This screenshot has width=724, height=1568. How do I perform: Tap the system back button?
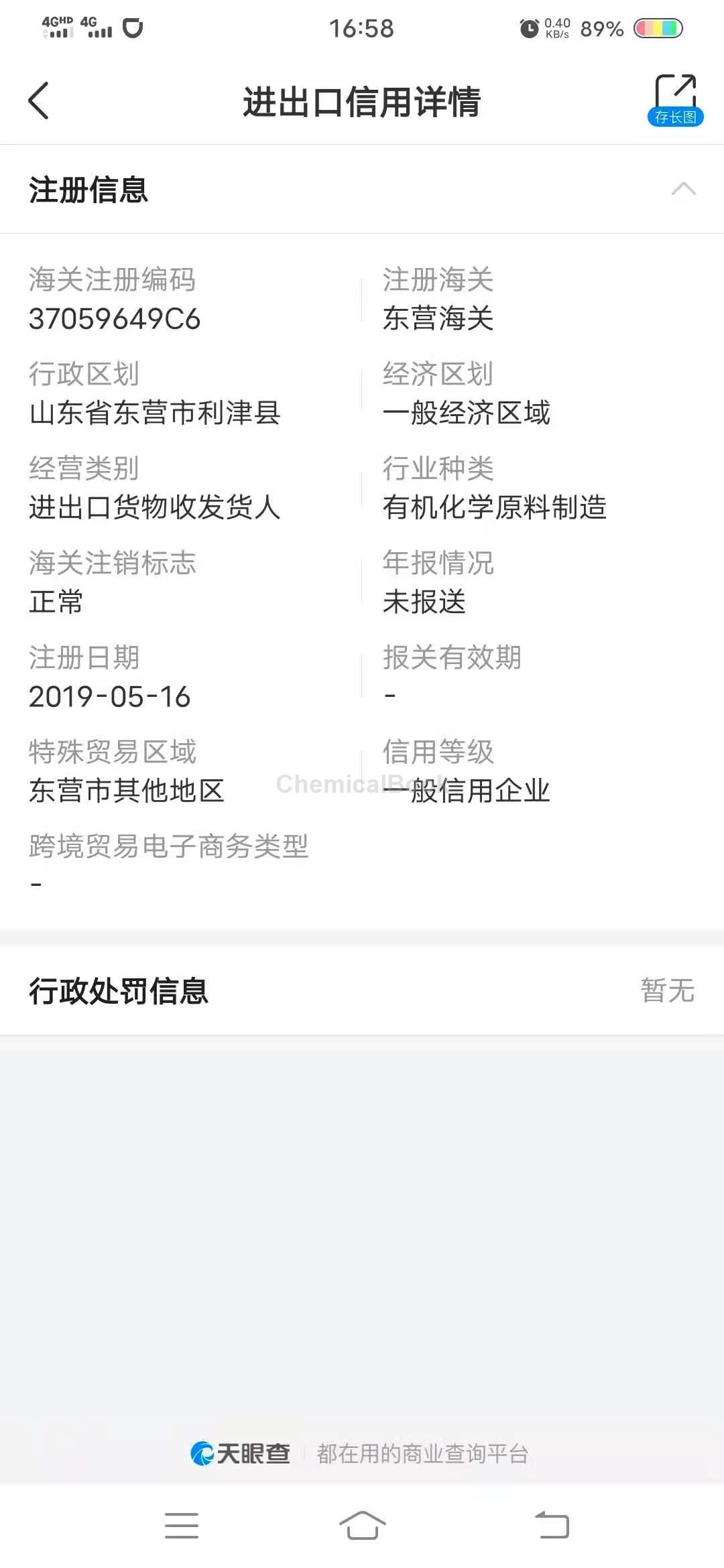(x=552, y=1525)
